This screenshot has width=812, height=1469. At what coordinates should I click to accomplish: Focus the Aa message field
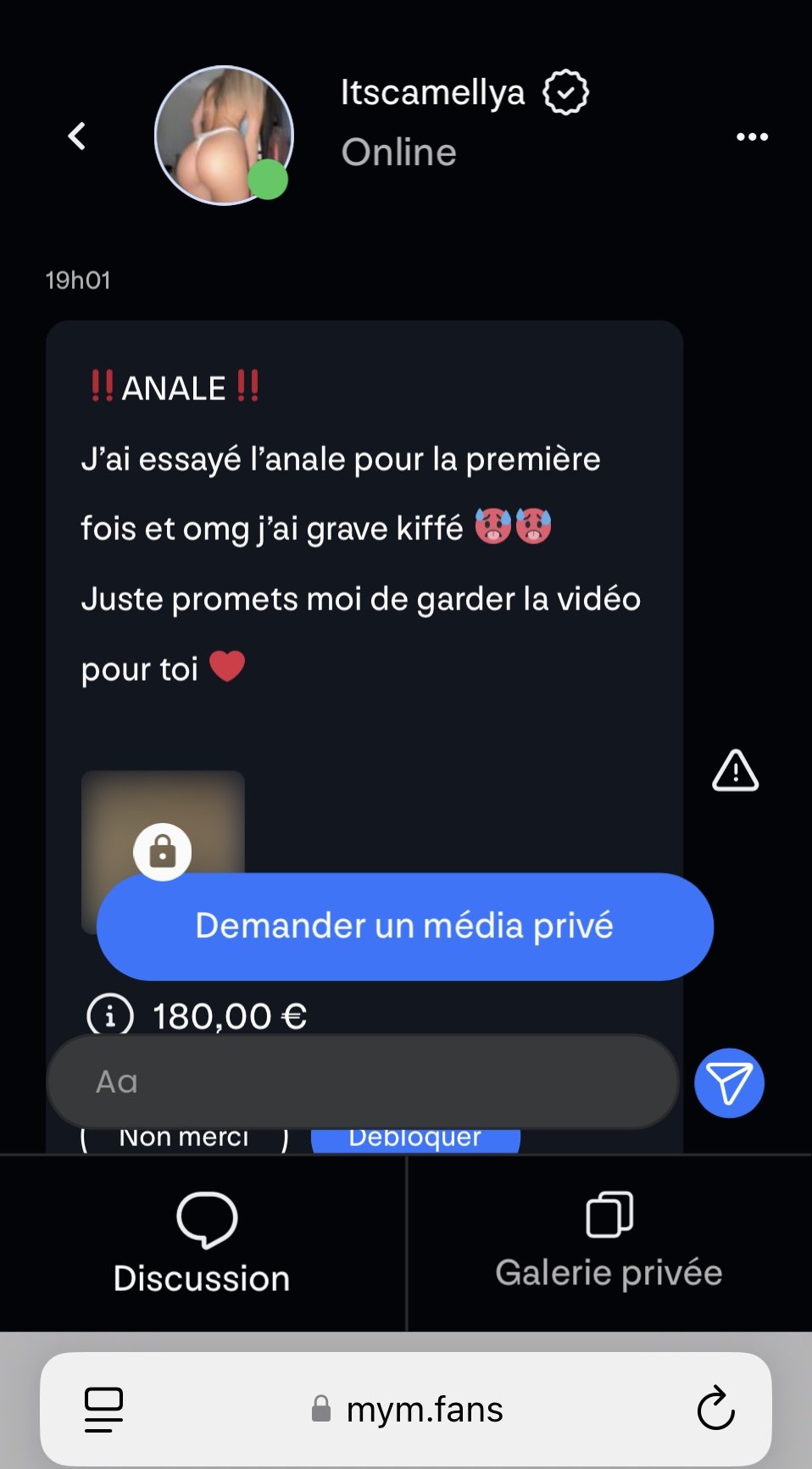363,1082
